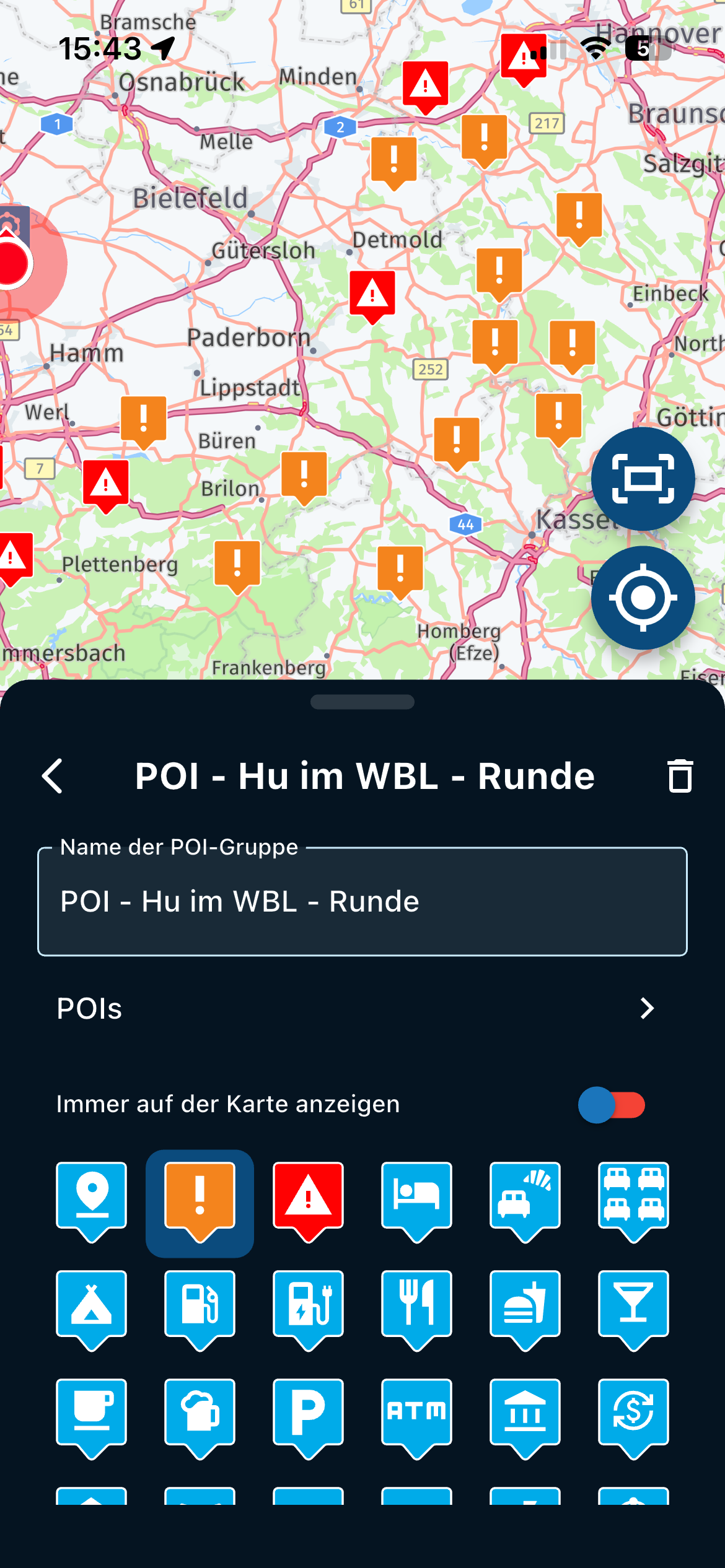Toggle Immer auf der Karte anzeigen

click(x=612, y=1105)
